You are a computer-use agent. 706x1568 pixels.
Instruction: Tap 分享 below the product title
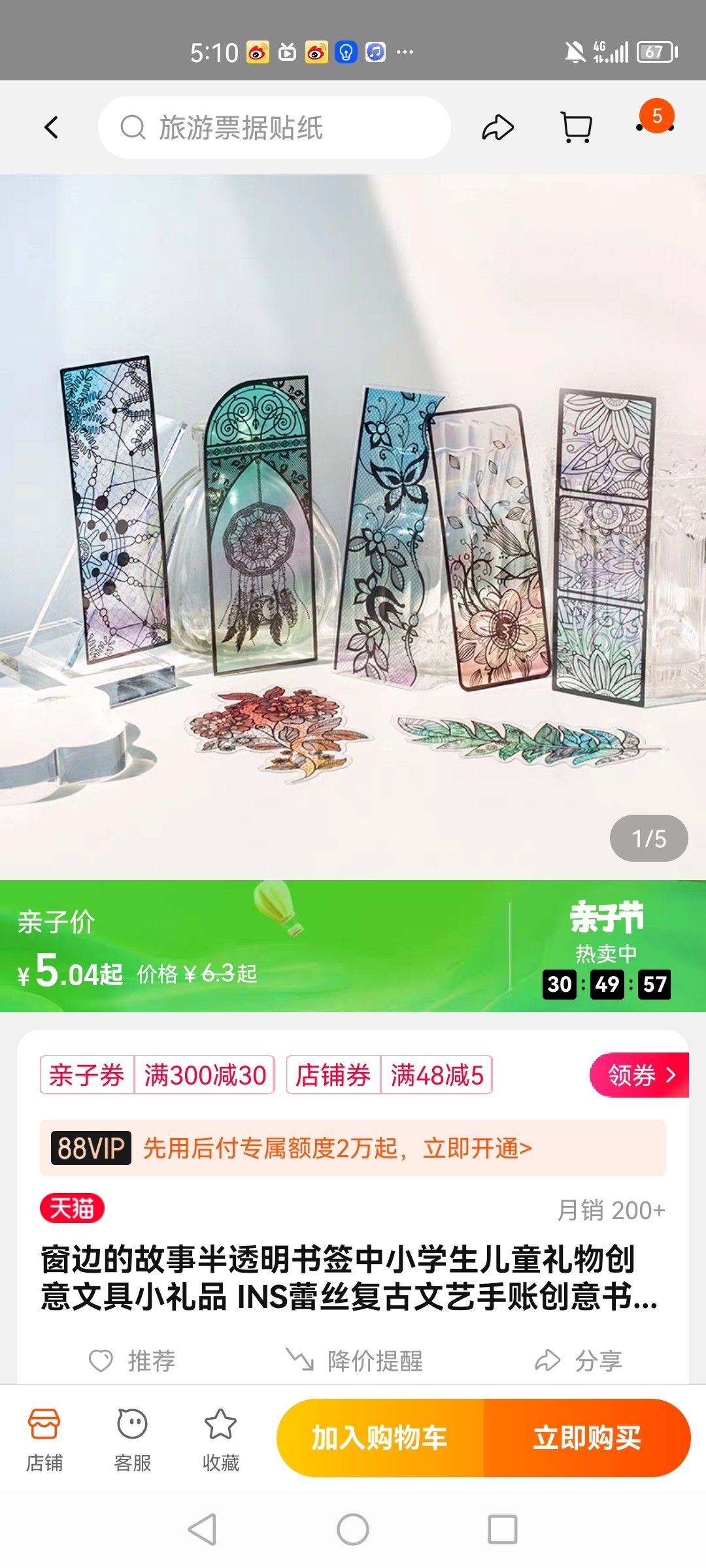[x=579, y=1361]
